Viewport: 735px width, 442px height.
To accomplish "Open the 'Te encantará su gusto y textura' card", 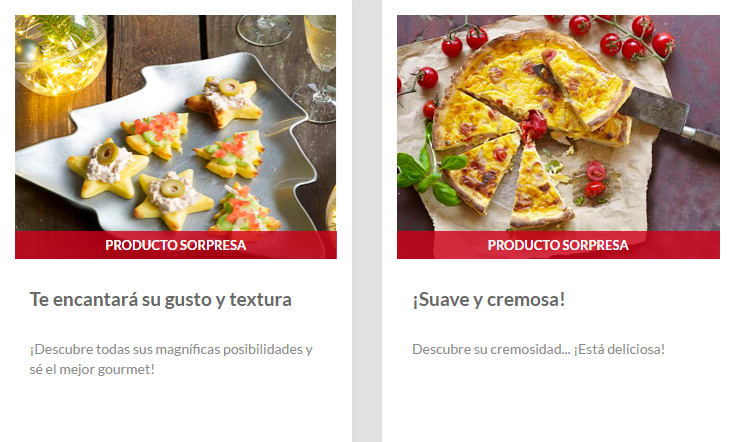I will [161, 299].
